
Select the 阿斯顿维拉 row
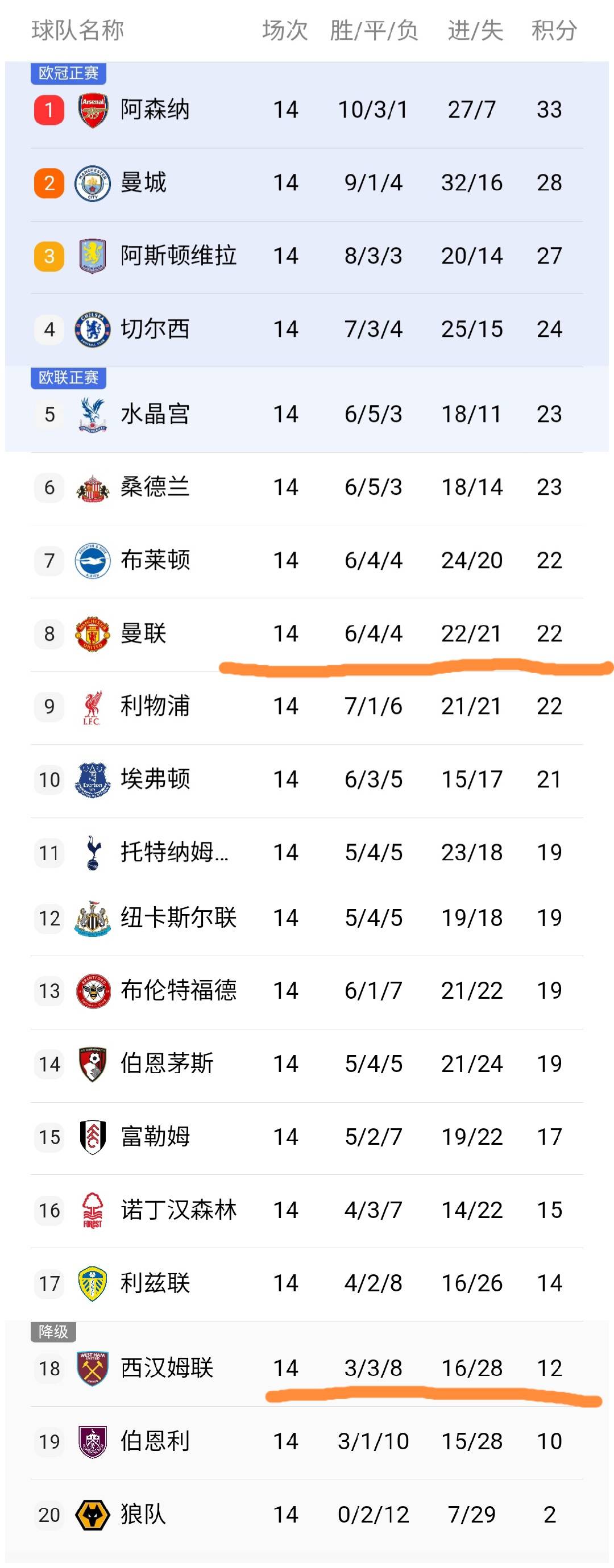tap(178, 256)
